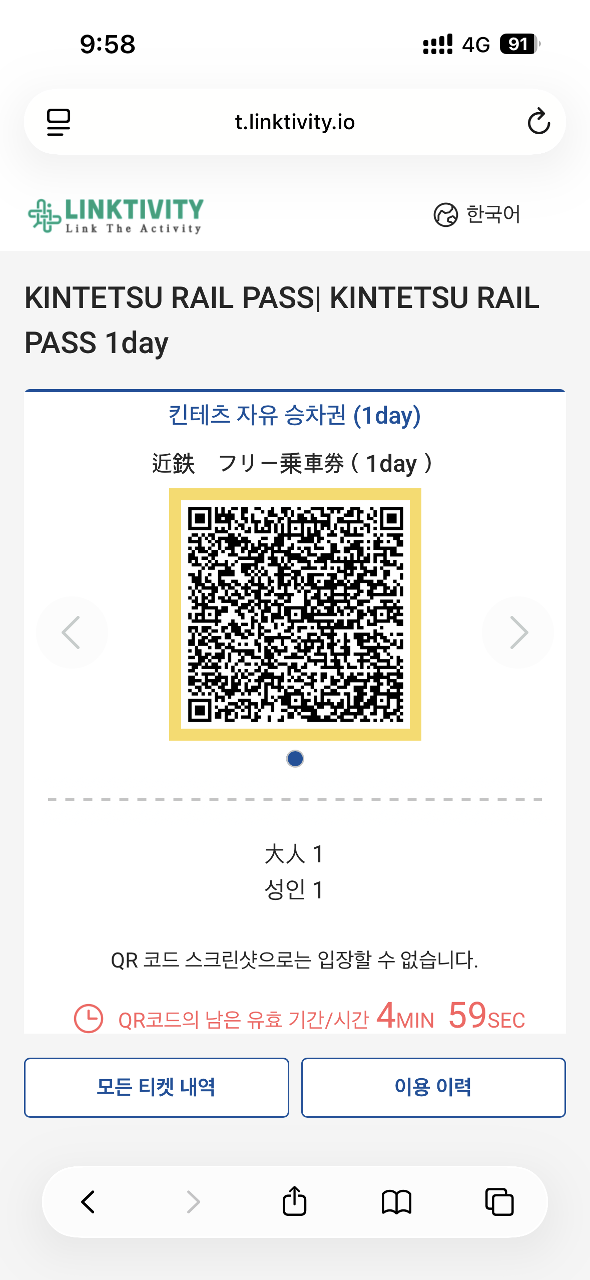
Task: Show the next ticket with right arrow
Action: (x=518, y=632)
